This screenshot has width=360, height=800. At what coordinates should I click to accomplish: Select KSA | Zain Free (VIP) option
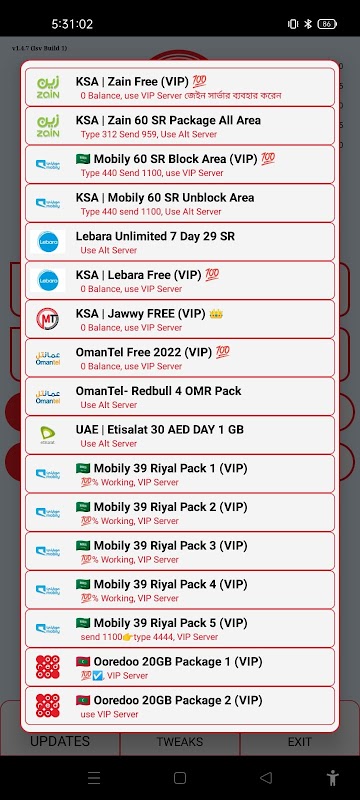coord(180,87)
